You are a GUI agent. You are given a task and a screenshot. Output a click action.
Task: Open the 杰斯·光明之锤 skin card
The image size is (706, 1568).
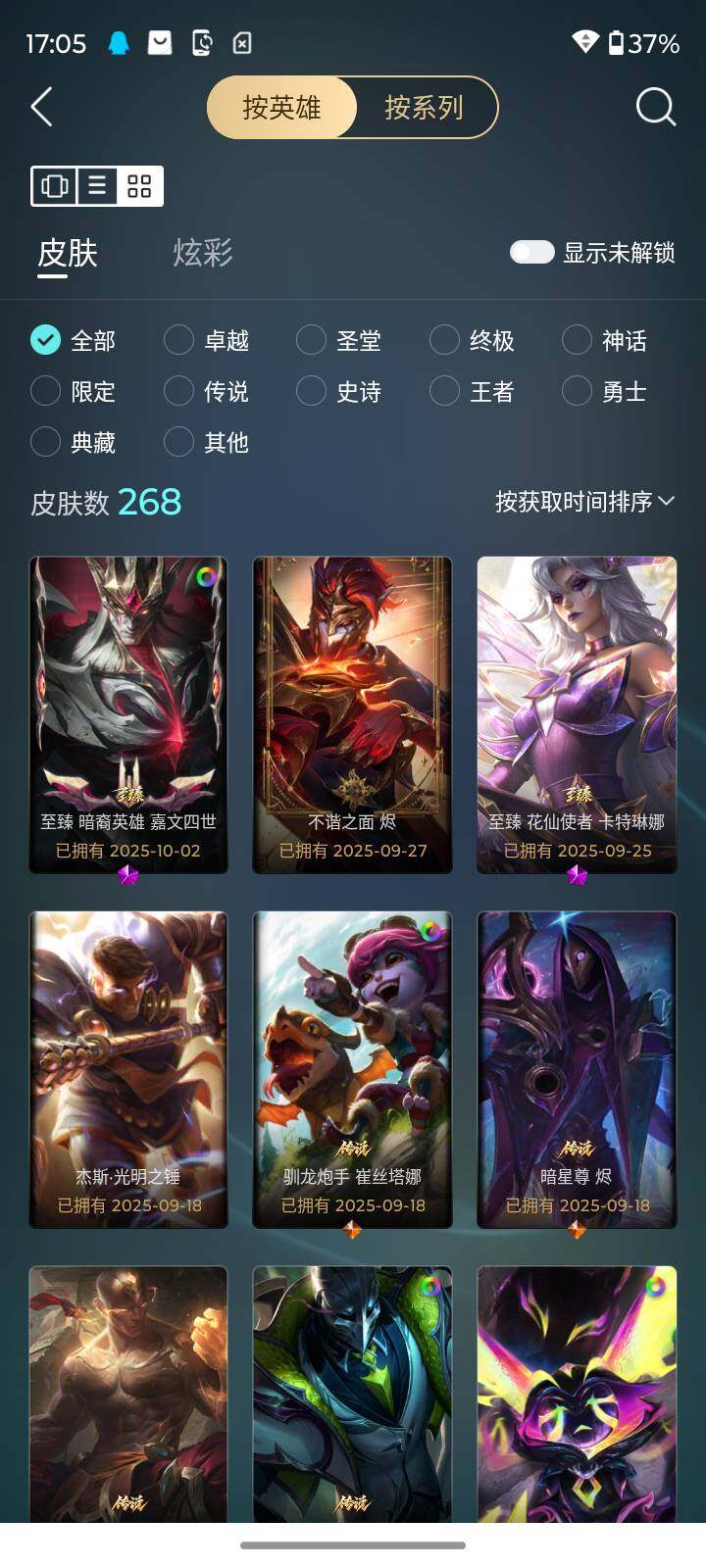(128, 1069)
